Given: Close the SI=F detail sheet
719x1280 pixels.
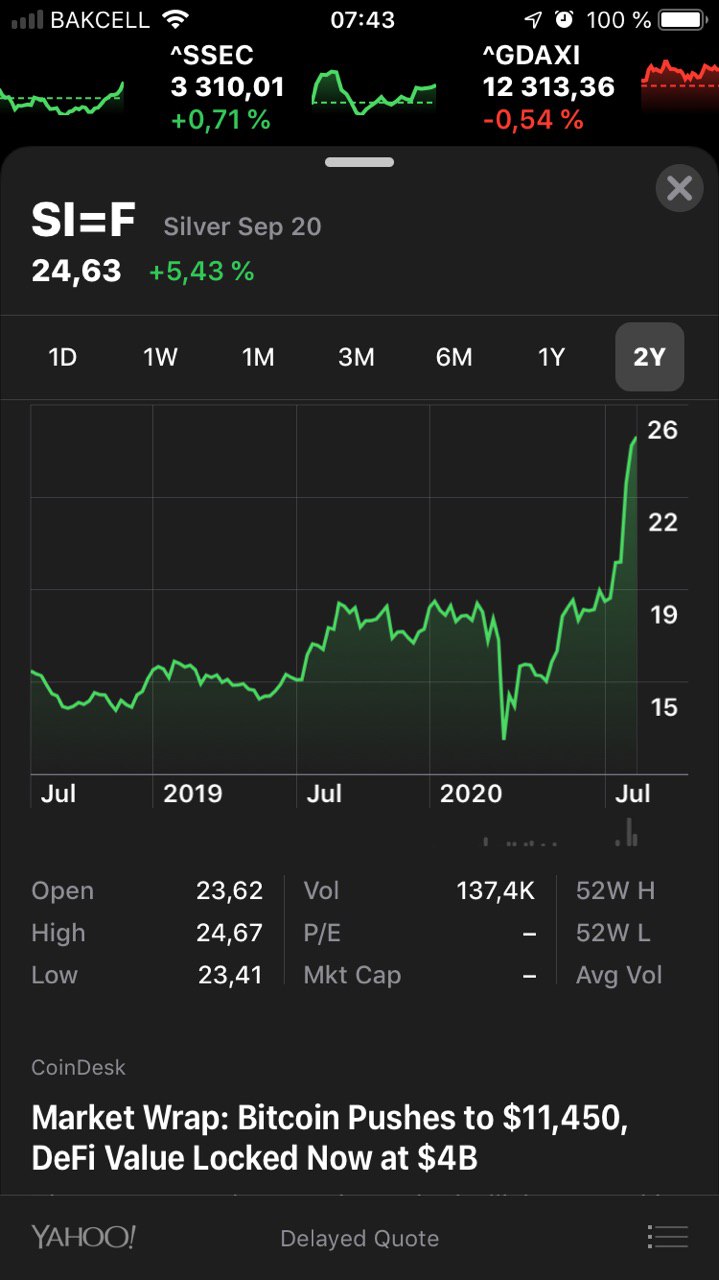Looking at the screenshot, I should pyautogui.click(x=679, y=188).
